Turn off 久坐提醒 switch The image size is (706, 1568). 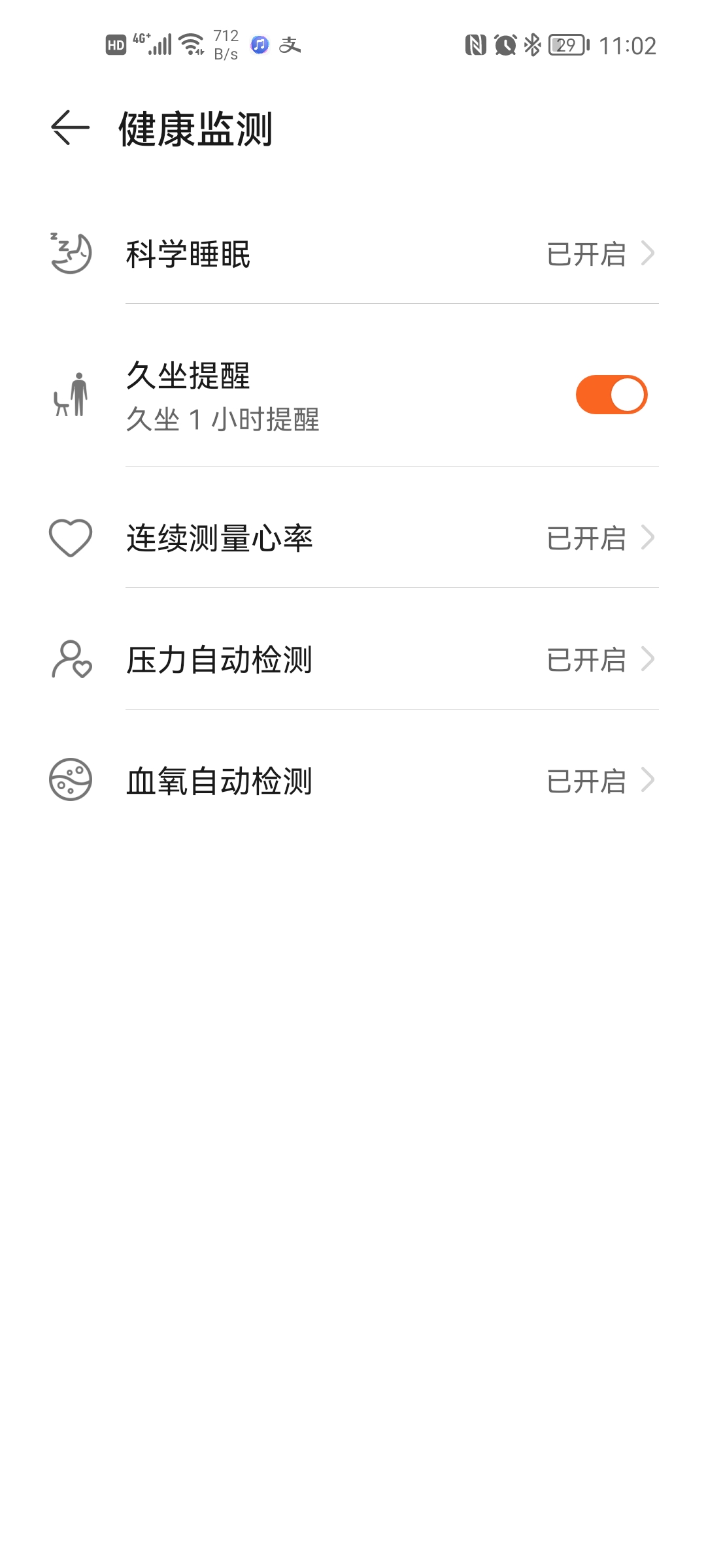pyautogui.click(x=611, y=395)
